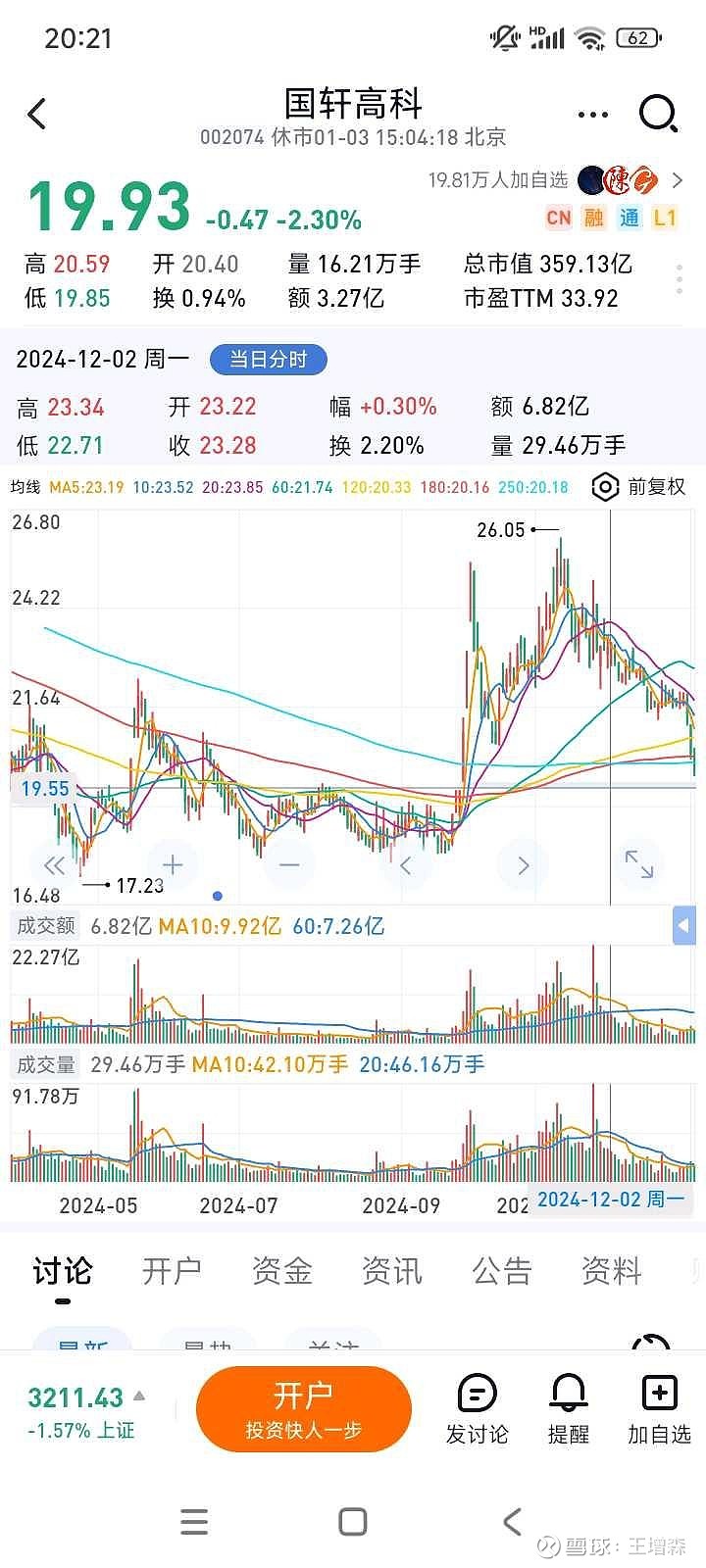Open the search magnifier icon

pyautogui.click(x=658, y=114)
